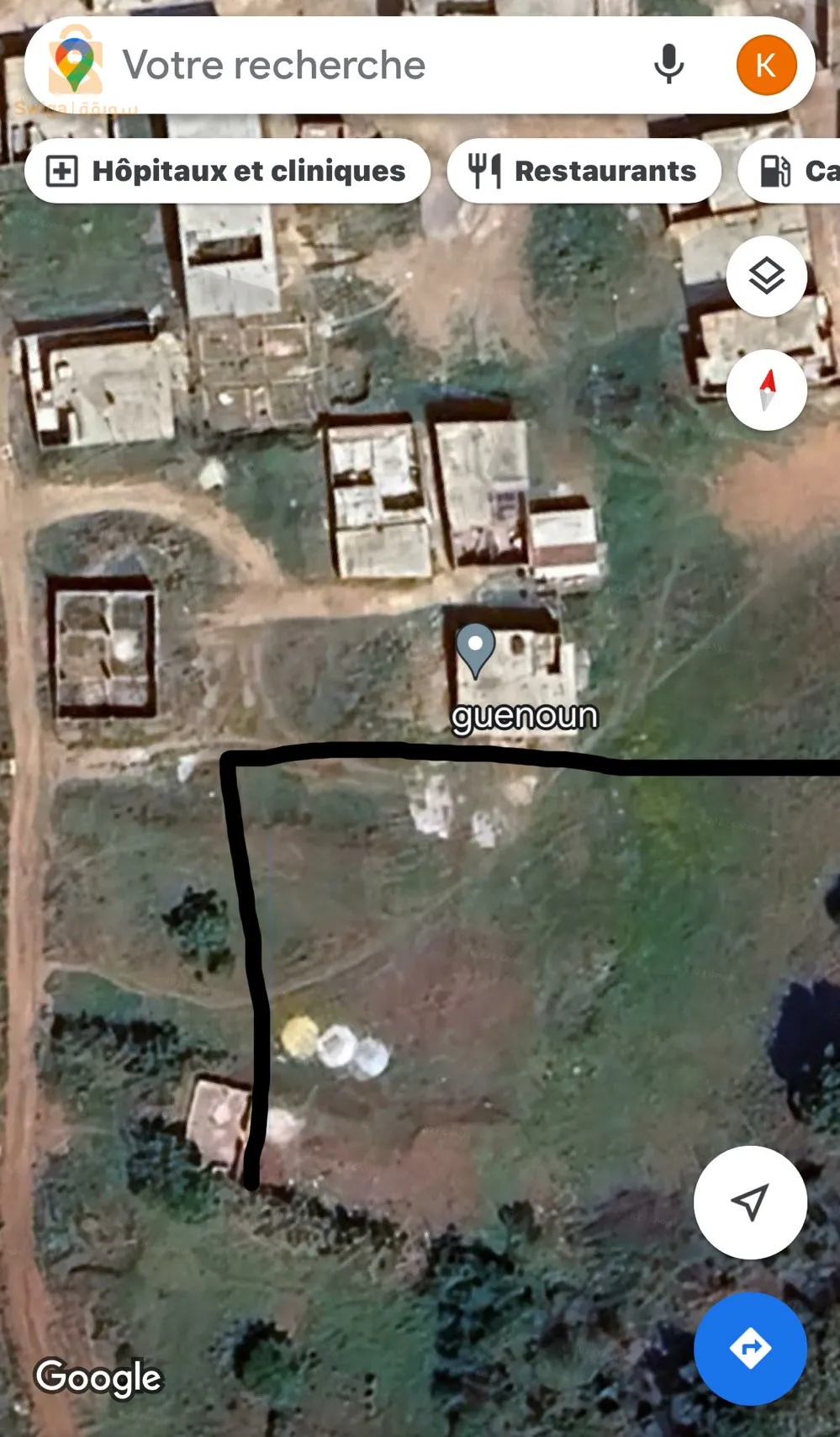The height and width of the screenshot is (1437, 840).
Task: Open the guenoun place marker
Action: point(476,649)
